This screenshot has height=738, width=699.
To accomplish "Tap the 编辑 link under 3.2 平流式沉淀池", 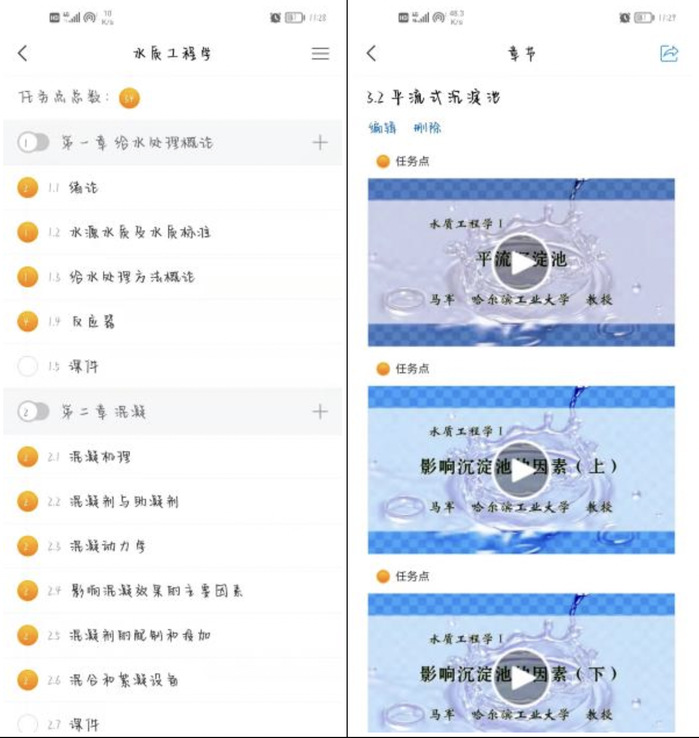I will point(382,128).
